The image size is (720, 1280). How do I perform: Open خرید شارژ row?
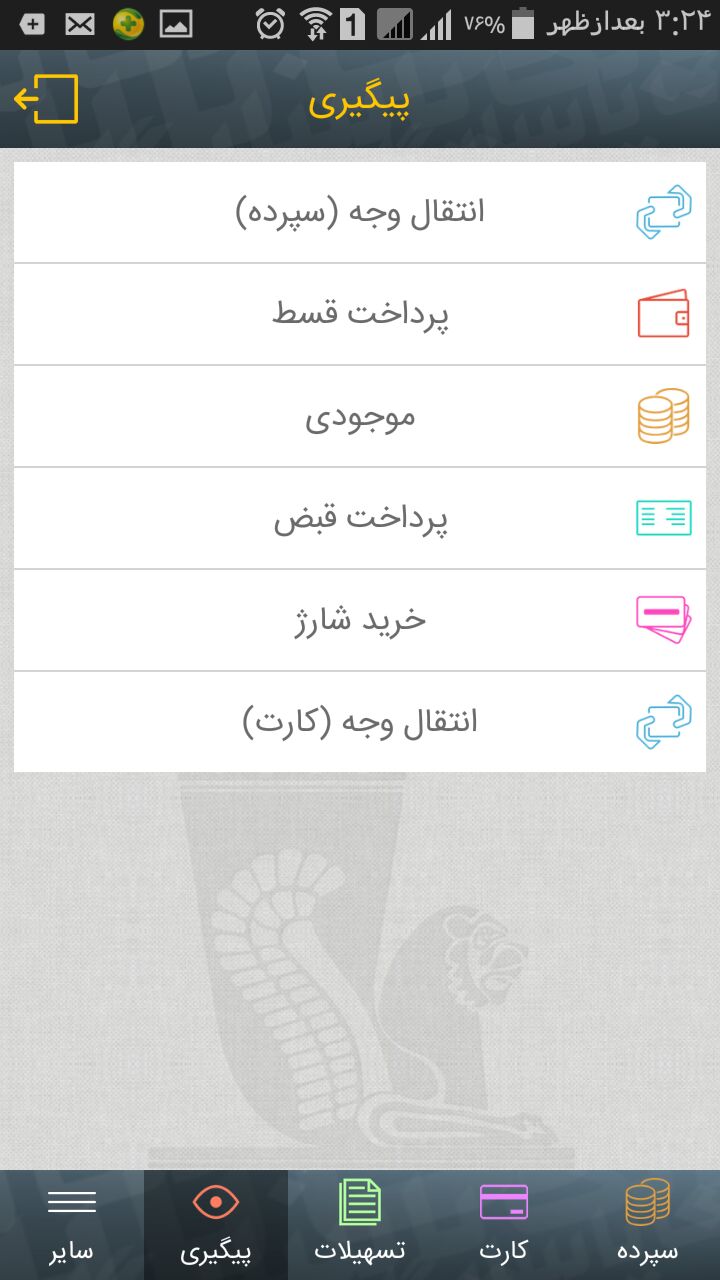click(360, 620)
